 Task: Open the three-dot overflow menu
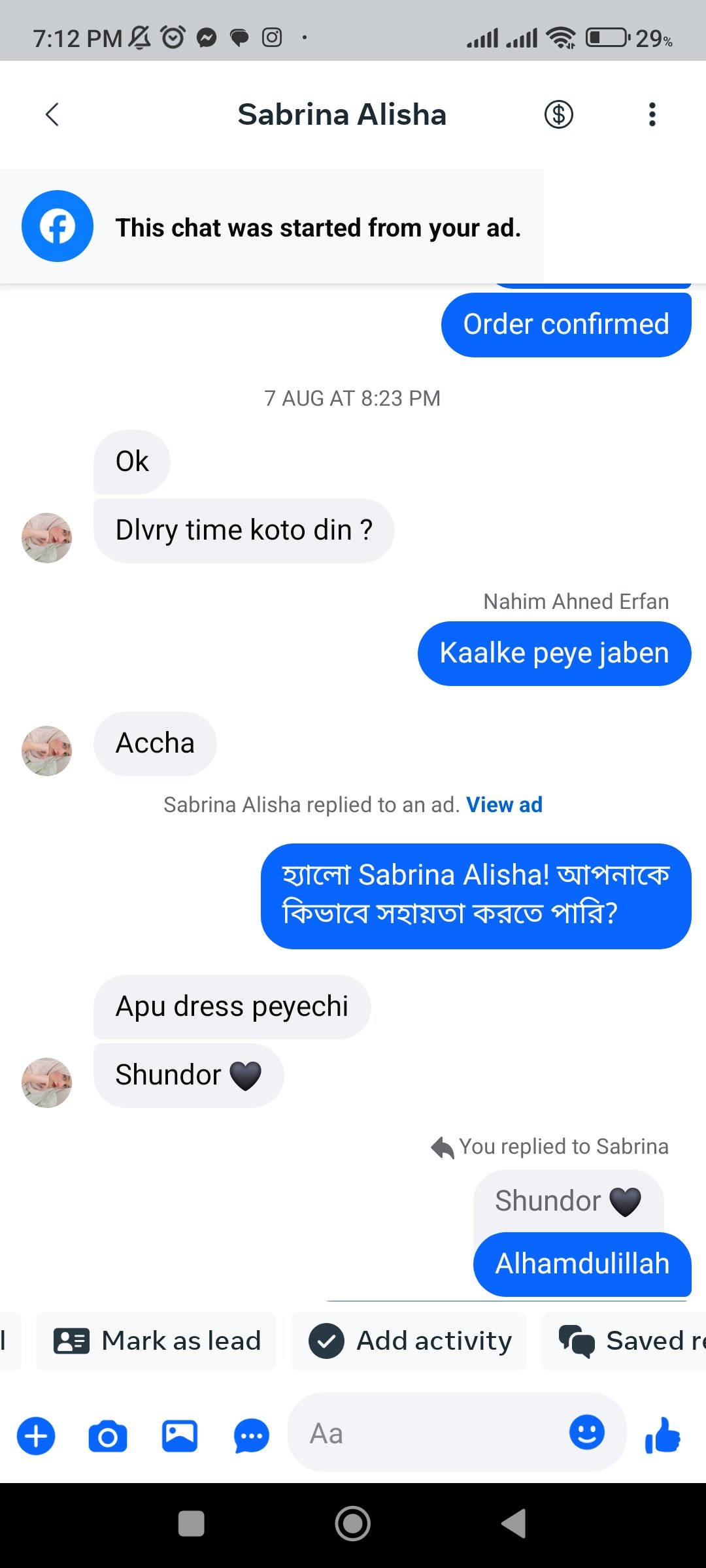652,114
